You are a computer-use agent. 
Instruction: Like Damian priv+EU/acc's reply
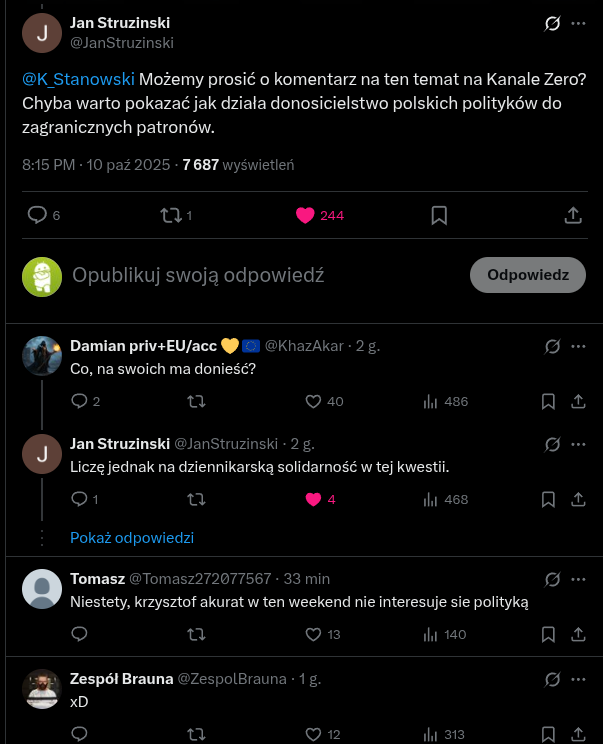click(x=312, y=401)
